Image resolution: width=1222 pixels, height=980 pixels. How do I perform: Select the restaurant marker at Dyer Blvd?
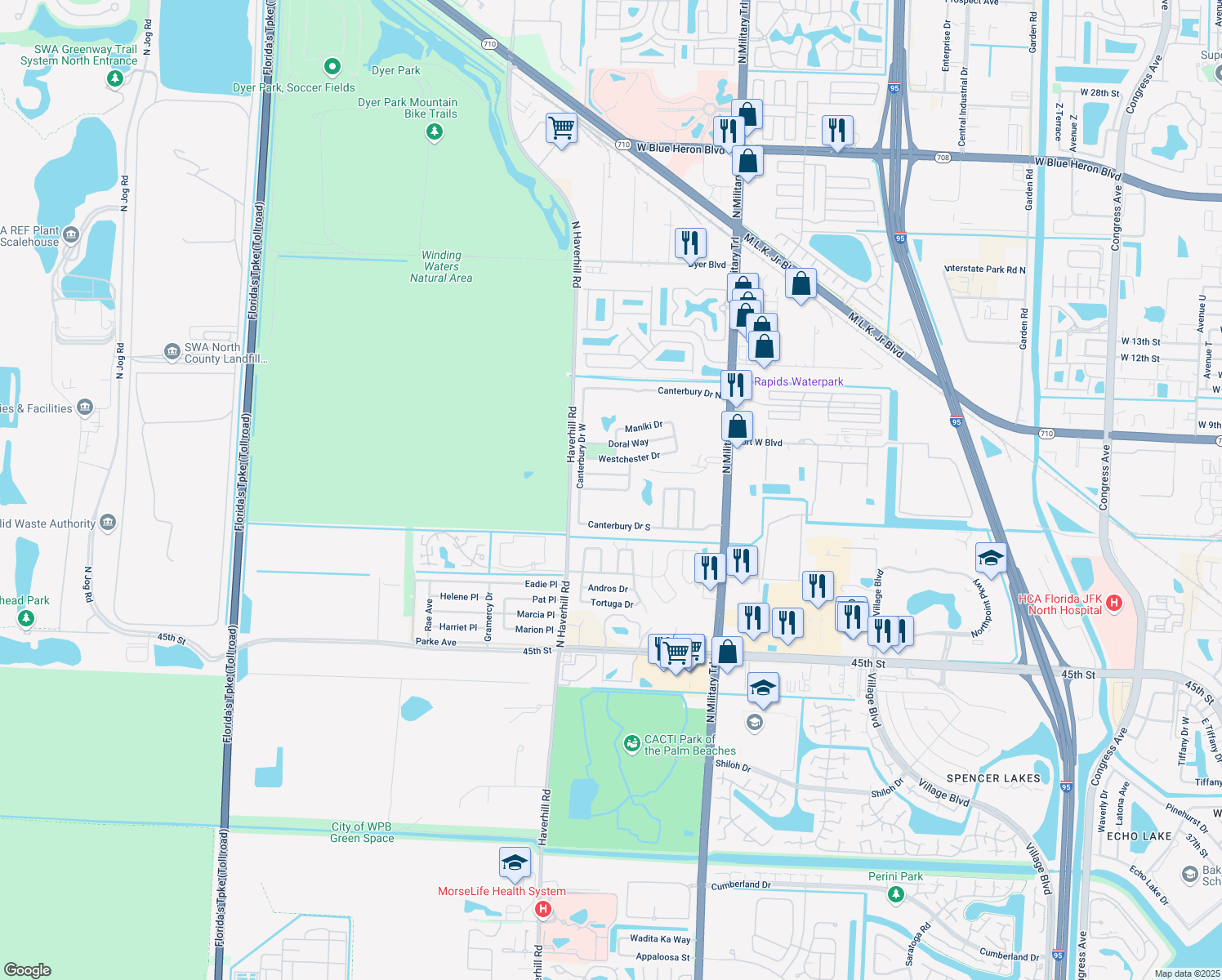pos(690,243)
